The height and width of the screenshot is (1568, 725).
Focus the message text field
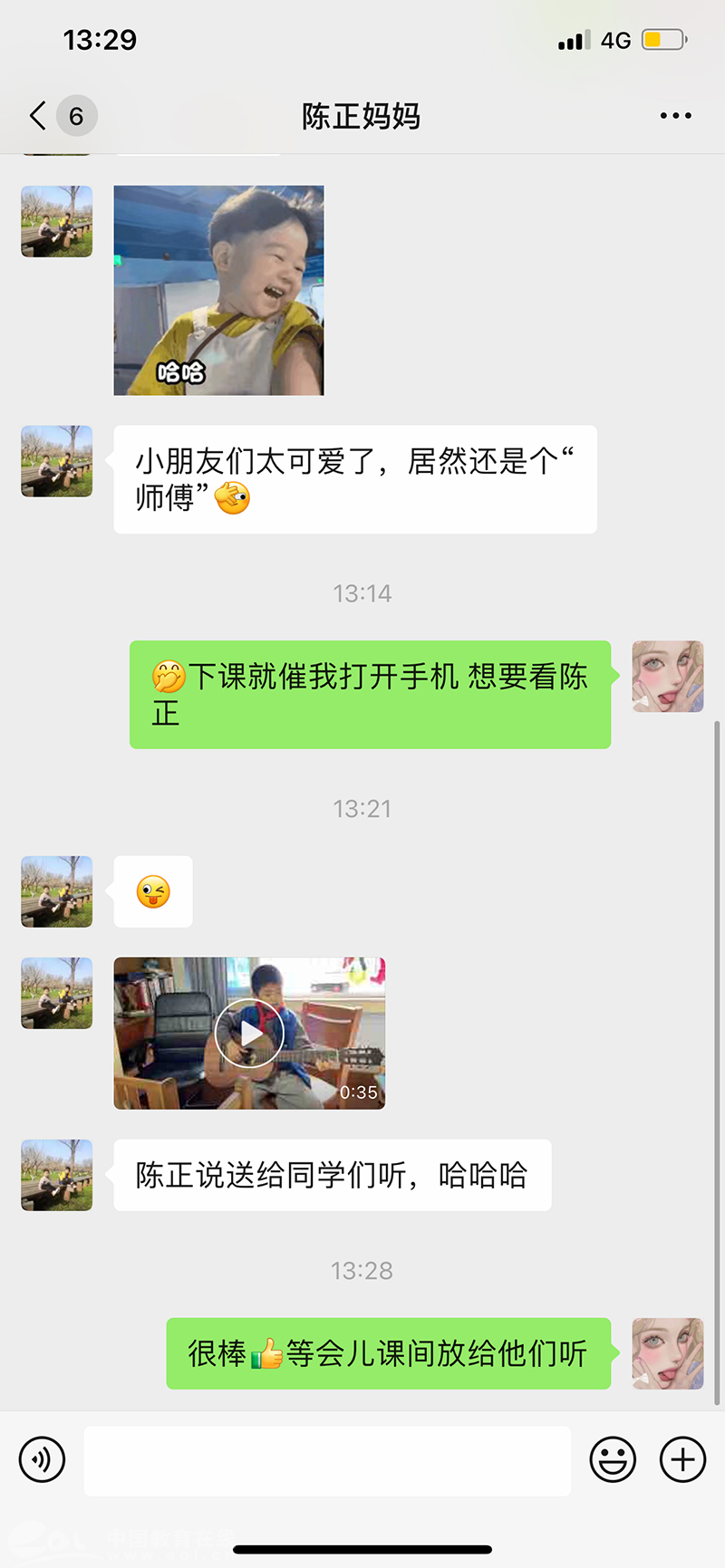point(327,1460)
